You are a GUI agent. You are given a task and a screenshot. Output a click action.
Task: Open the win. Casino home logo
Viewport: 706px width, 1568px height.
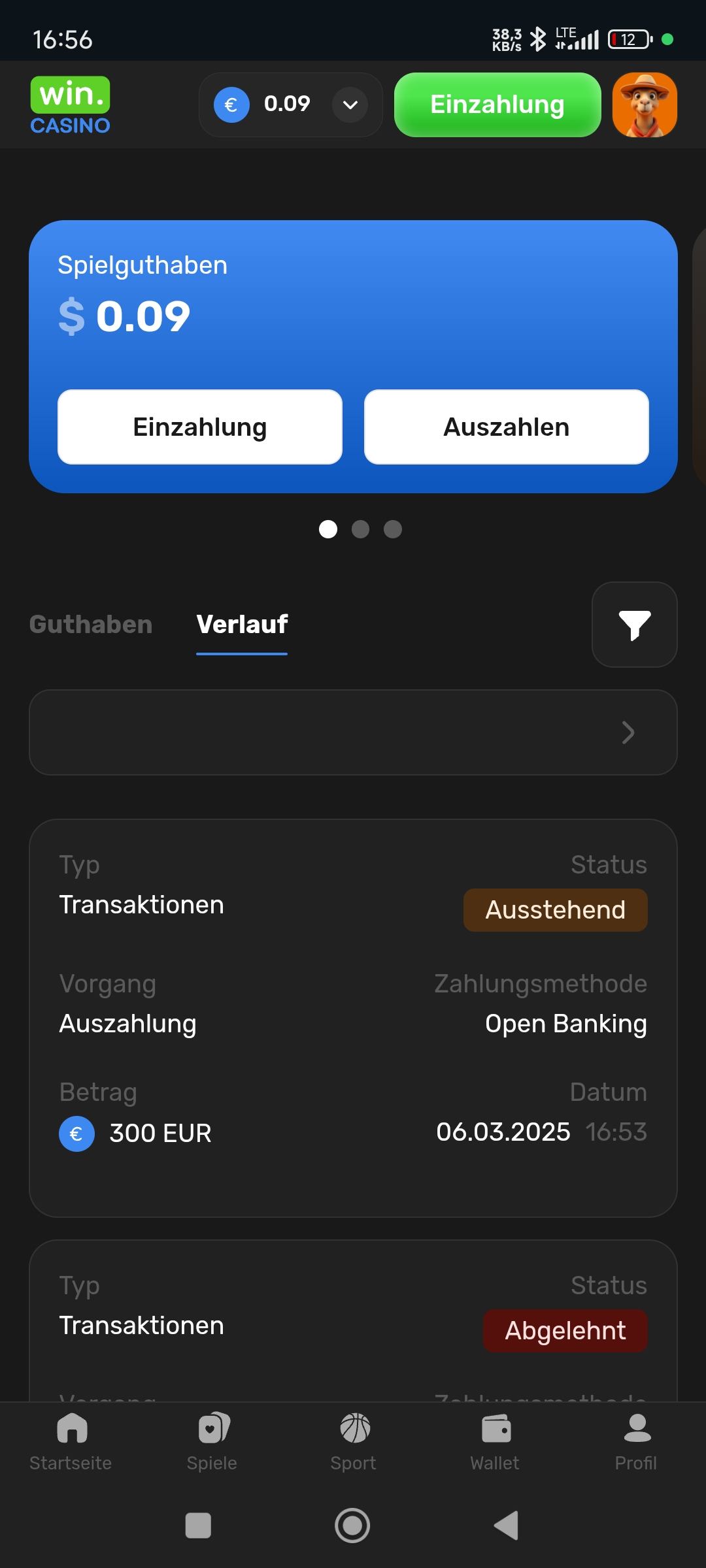click(71, 105)
